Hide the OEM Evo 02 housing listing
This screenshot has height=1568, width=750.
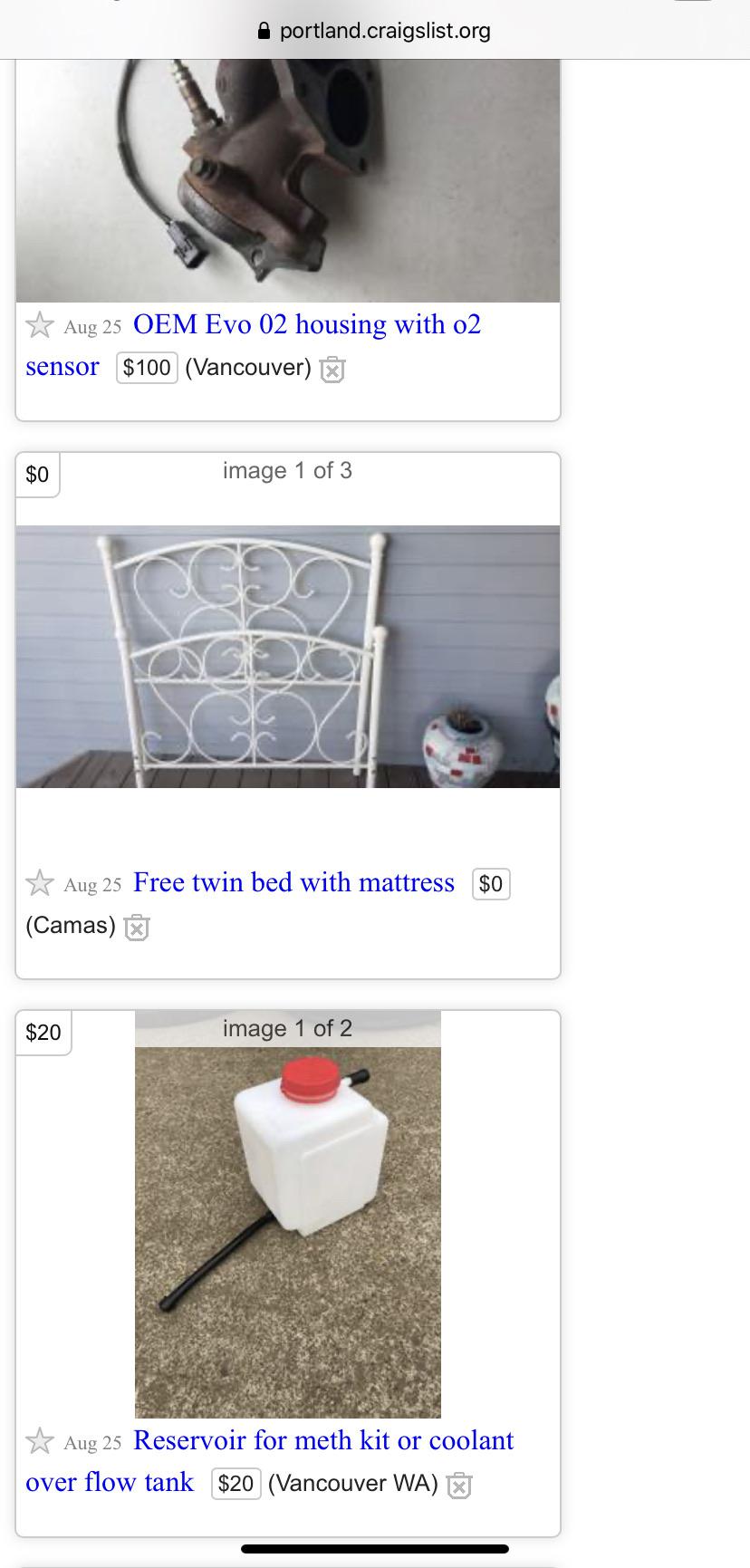332,370
